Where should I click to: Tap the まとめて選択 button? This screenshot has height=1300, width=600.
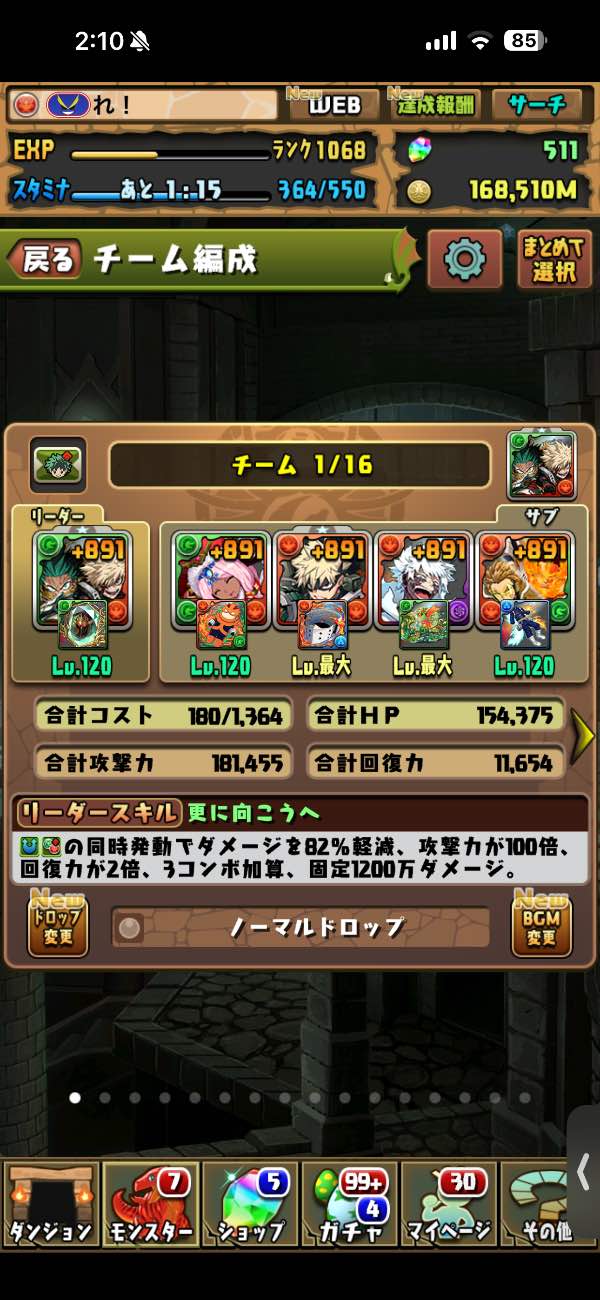555,259
